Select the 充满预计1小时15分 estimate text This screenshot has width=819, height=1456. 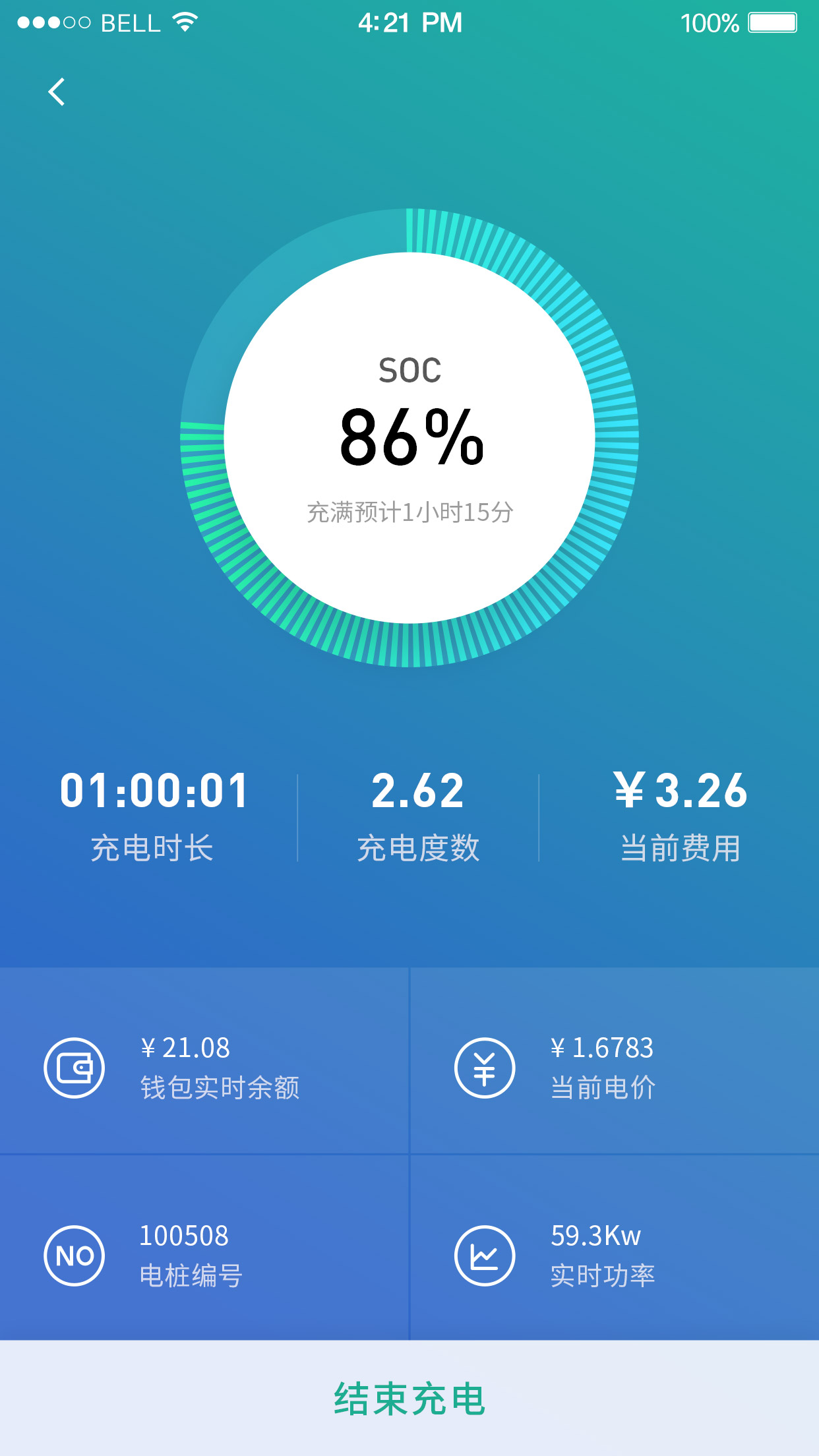(x=409, y=511)
